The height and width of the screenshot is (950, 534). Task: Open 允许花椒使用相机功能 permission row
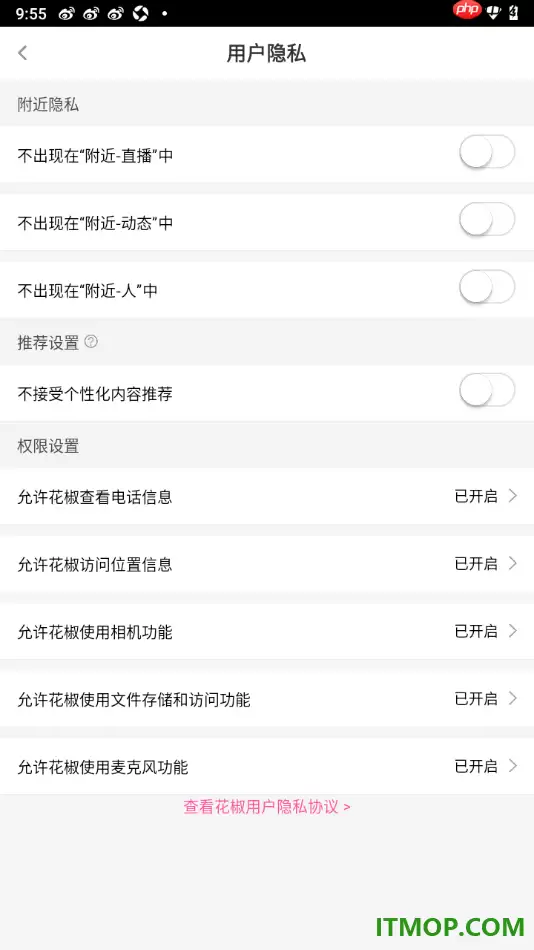pos(267,632)
